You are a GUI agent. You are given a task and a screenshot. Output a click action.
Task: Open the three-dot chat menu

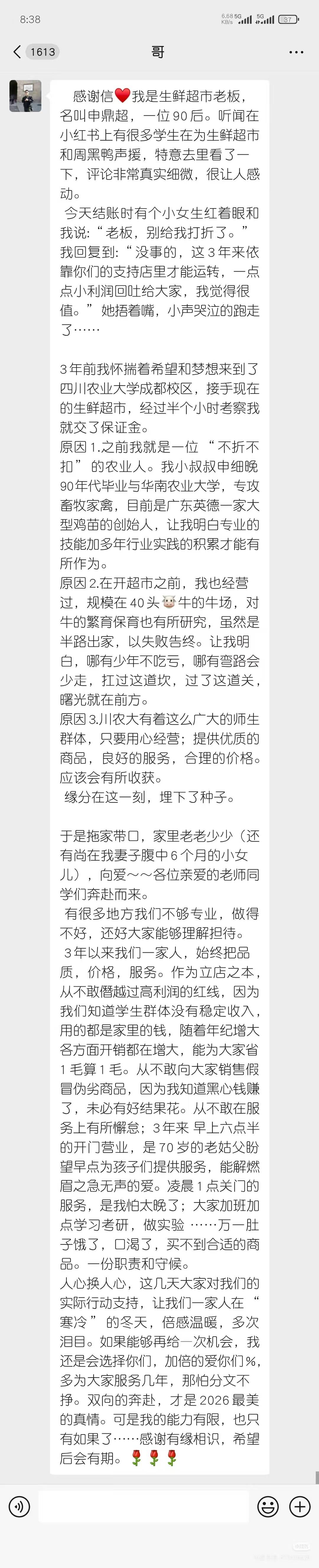pos(296,52)
